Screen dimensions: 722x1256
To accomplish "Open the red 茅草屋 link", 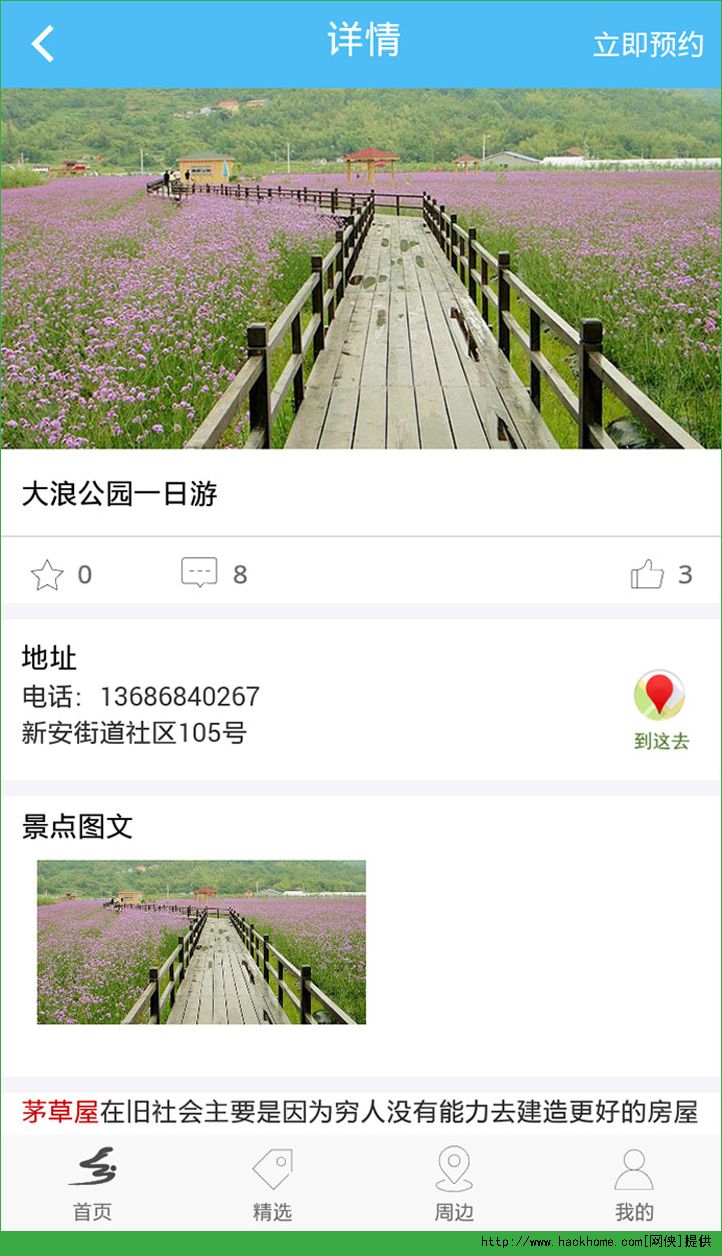I will coord(60,1112).
